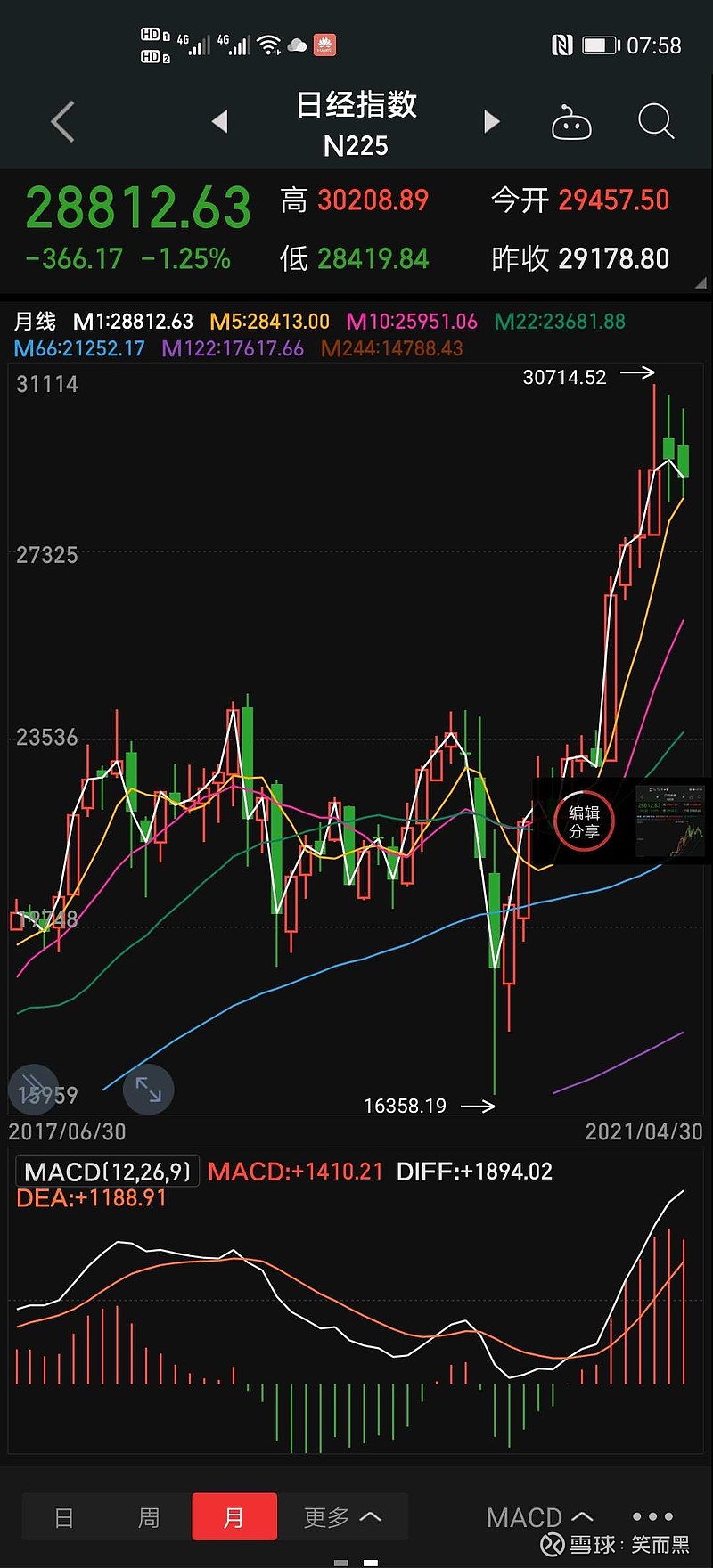Viewport: 713px width, 1568px height.
Task: Tap the 分享 share button
Action: pos(584,834)
